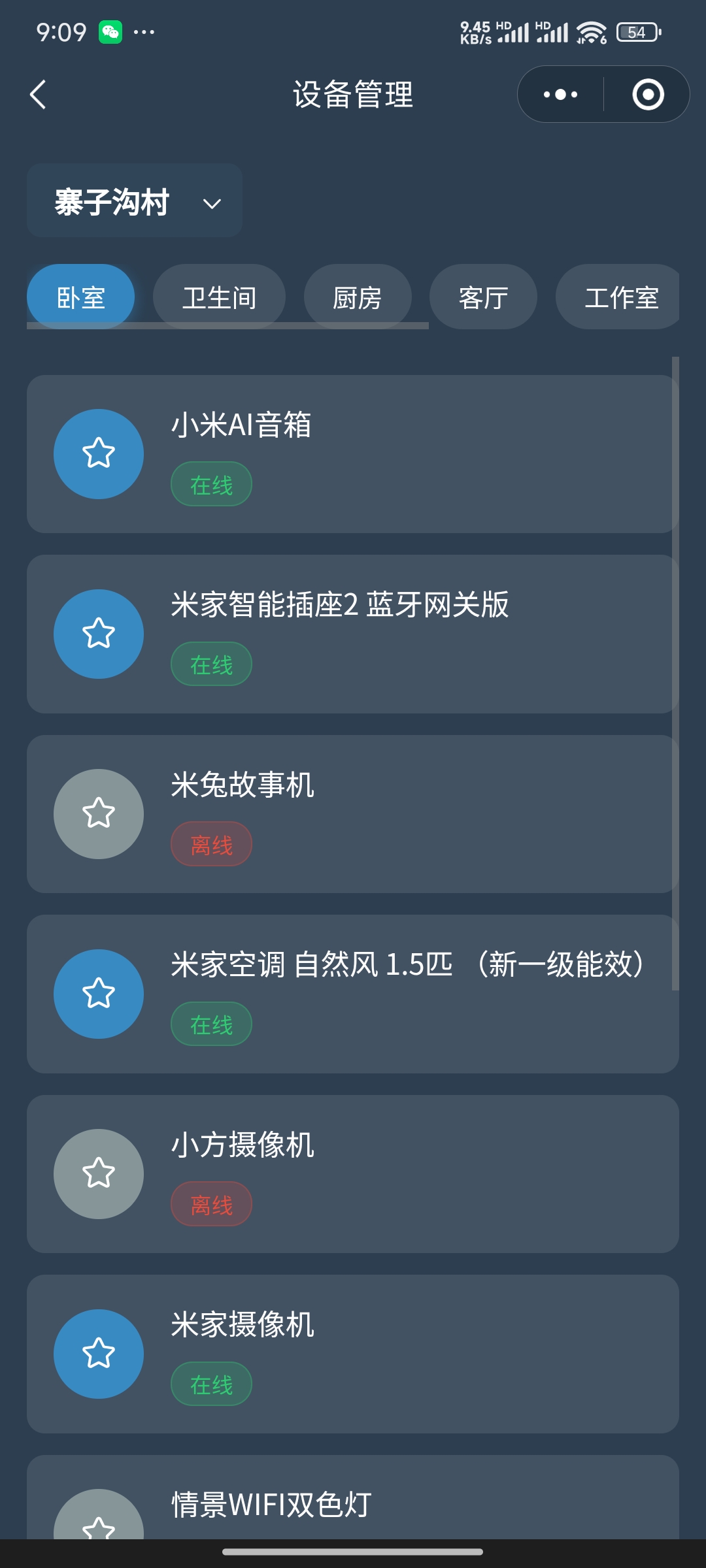Switch to the 客厅 tab
The image size is (706, 1568).
coord(483,297)
